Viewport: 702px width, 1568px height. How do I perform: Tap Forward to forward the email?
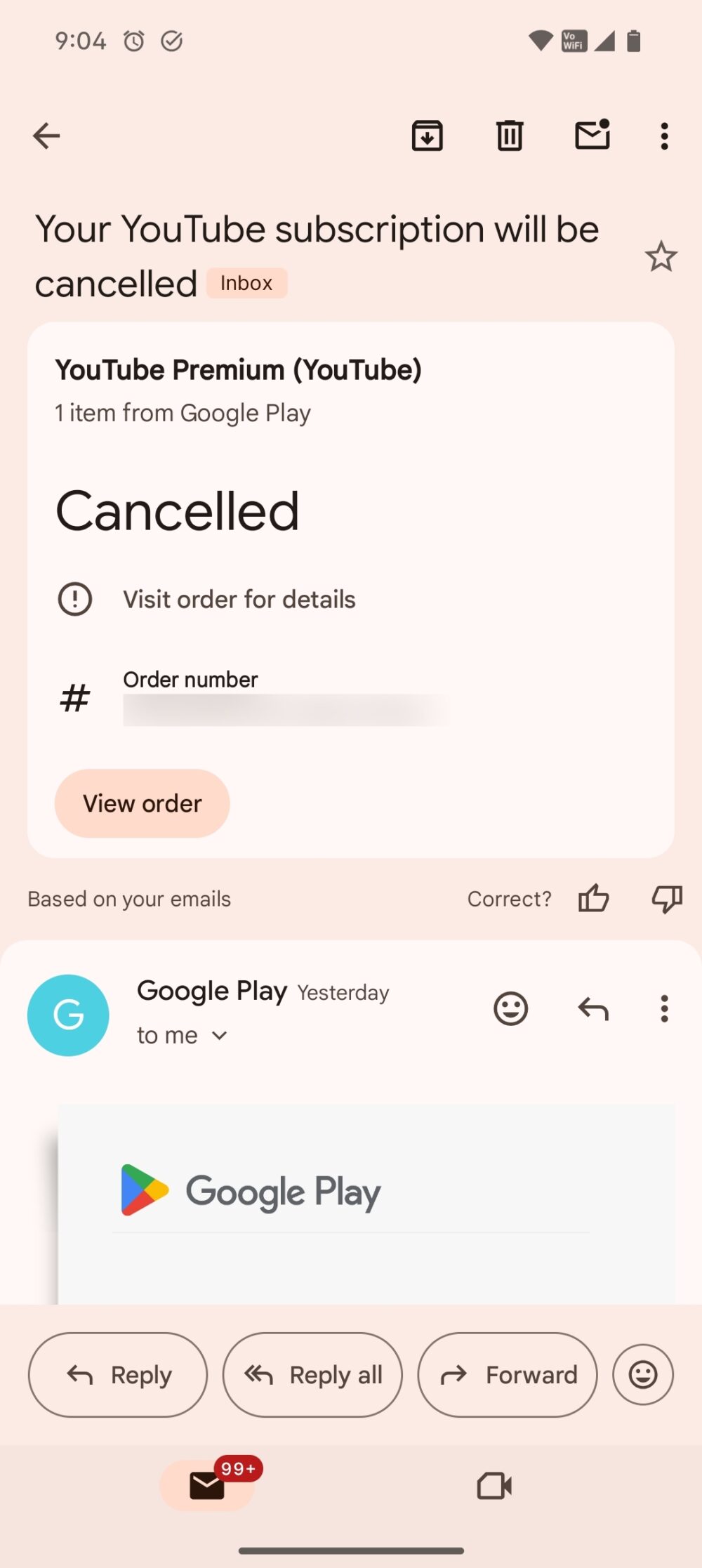507,1375
